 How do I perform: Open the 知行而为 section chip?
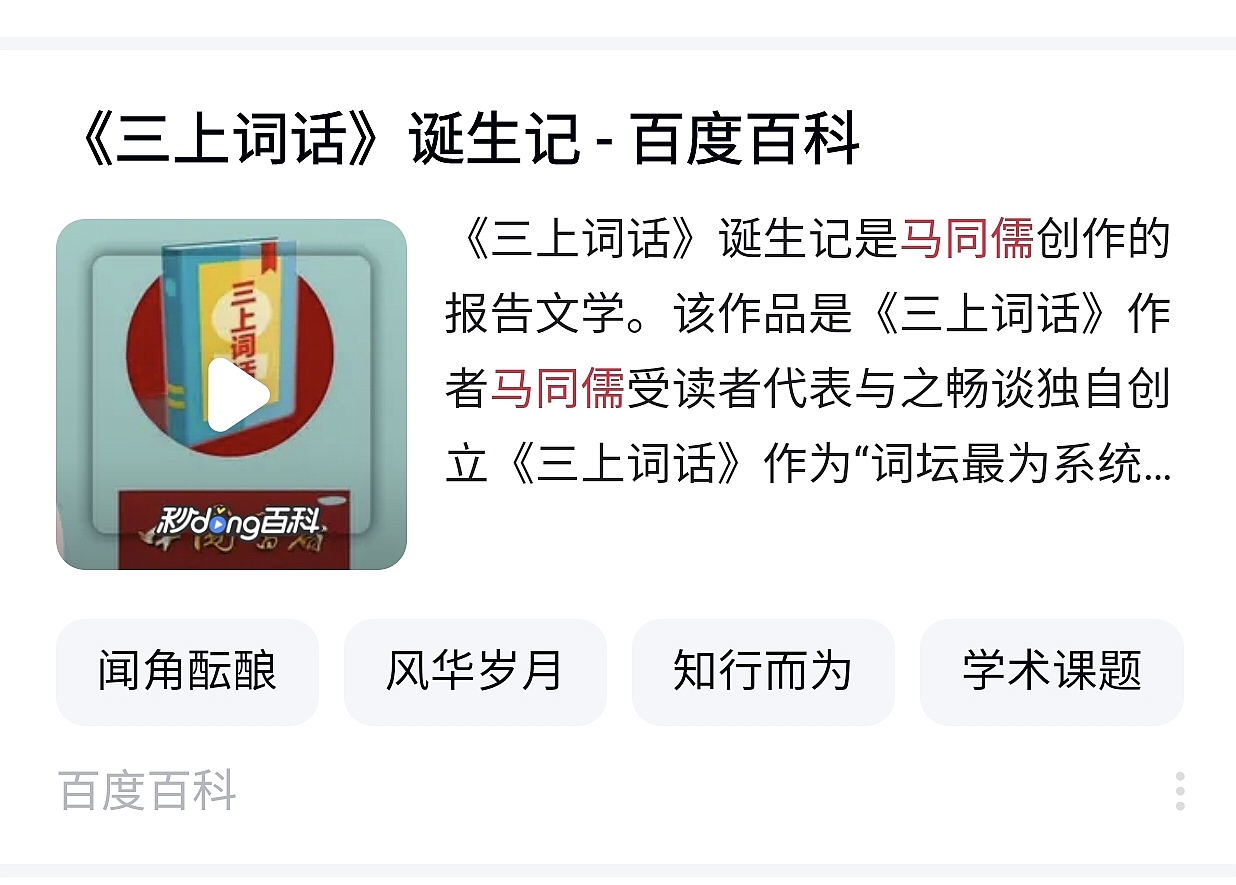[763, 671]
